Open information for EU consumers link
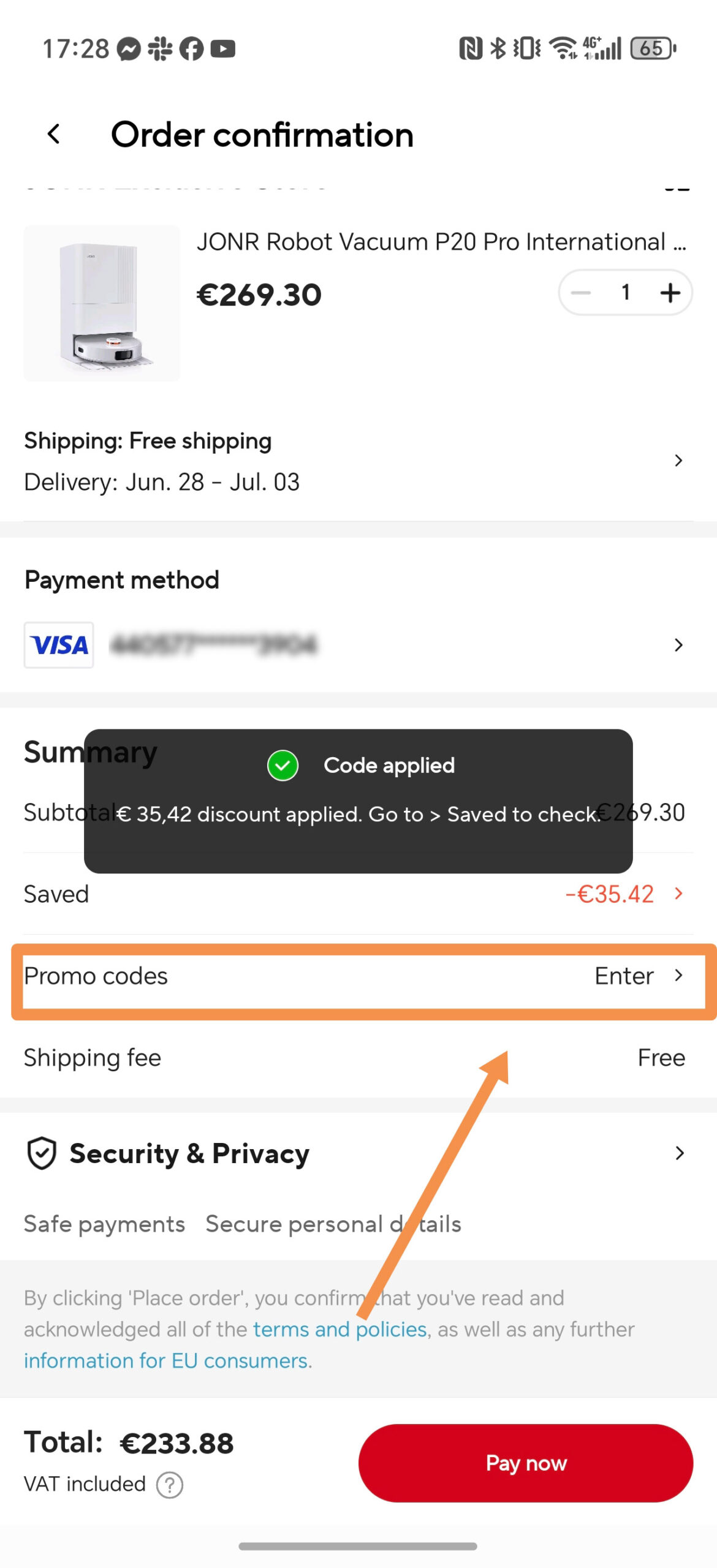Viewport: 717px width, 1568px height. click(167, 1360)
